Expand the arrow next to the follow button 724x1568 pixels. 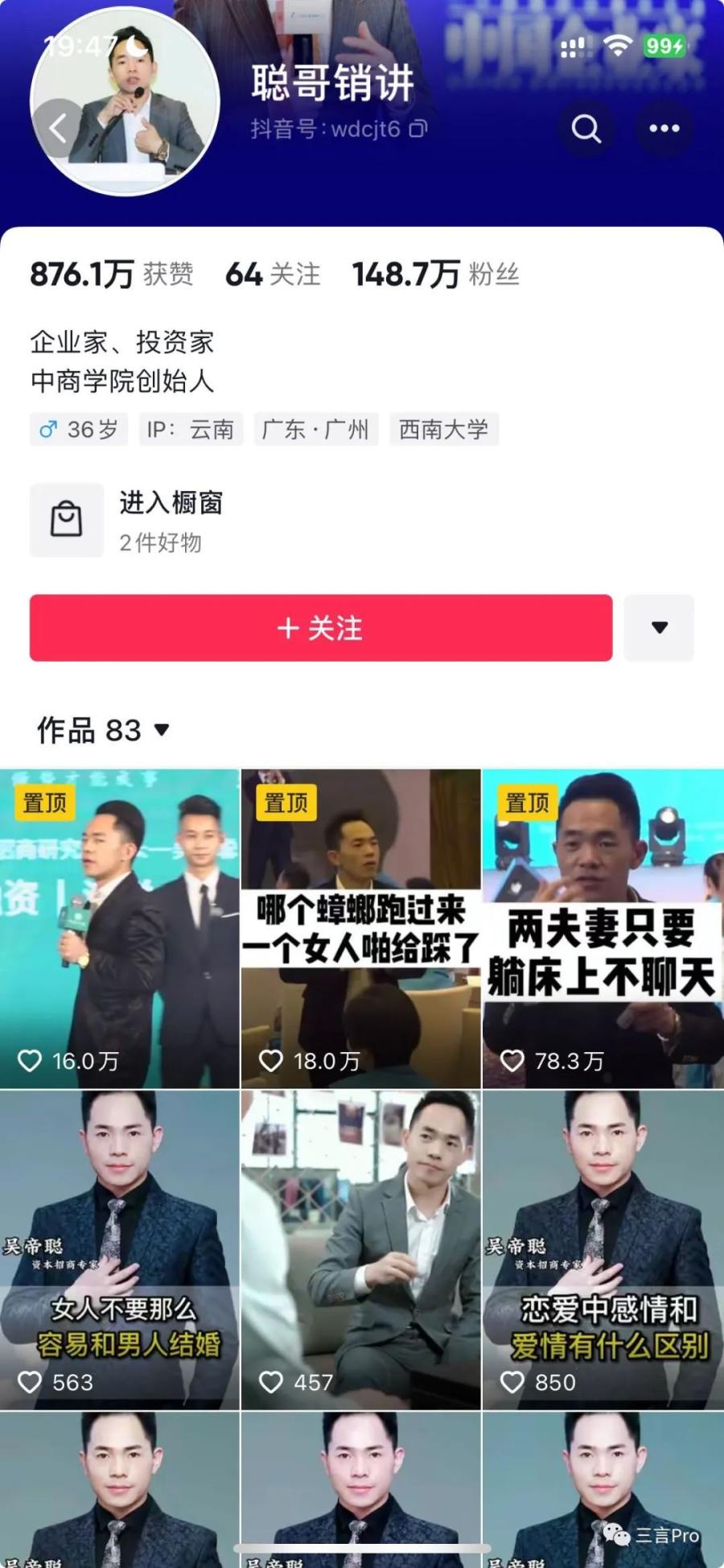point(659,628)
